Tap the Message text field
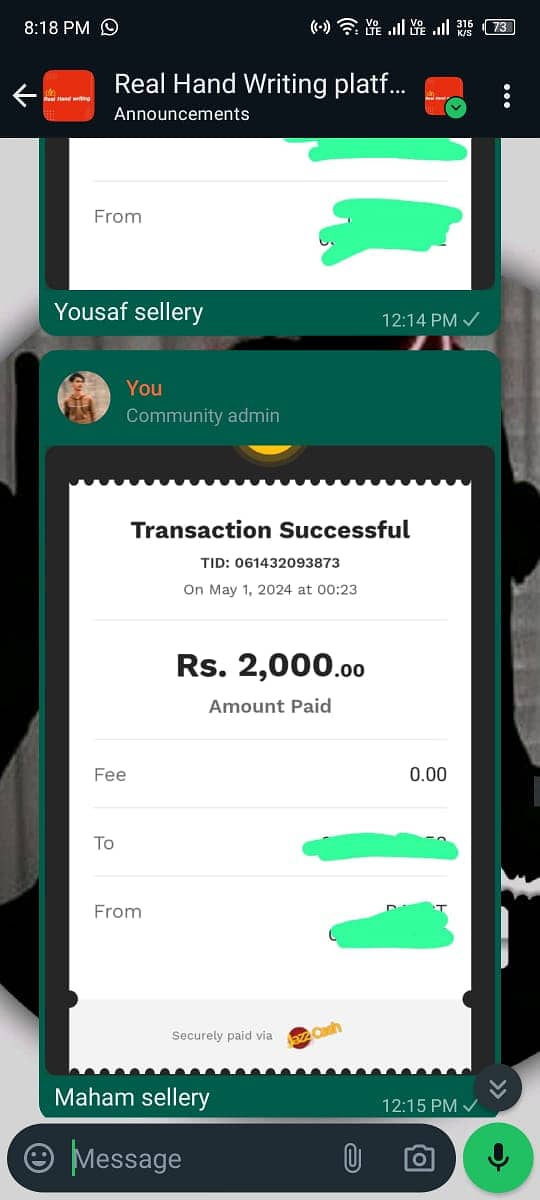The height and width of the screenshot is (1200, 540). [200, 1158]
